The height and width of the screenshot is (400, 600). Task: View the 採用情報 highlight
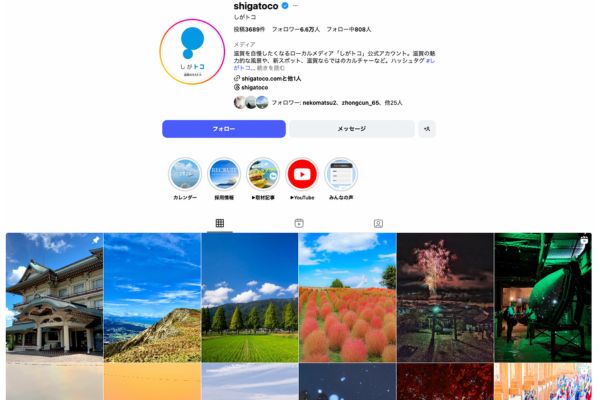[223, 174]
